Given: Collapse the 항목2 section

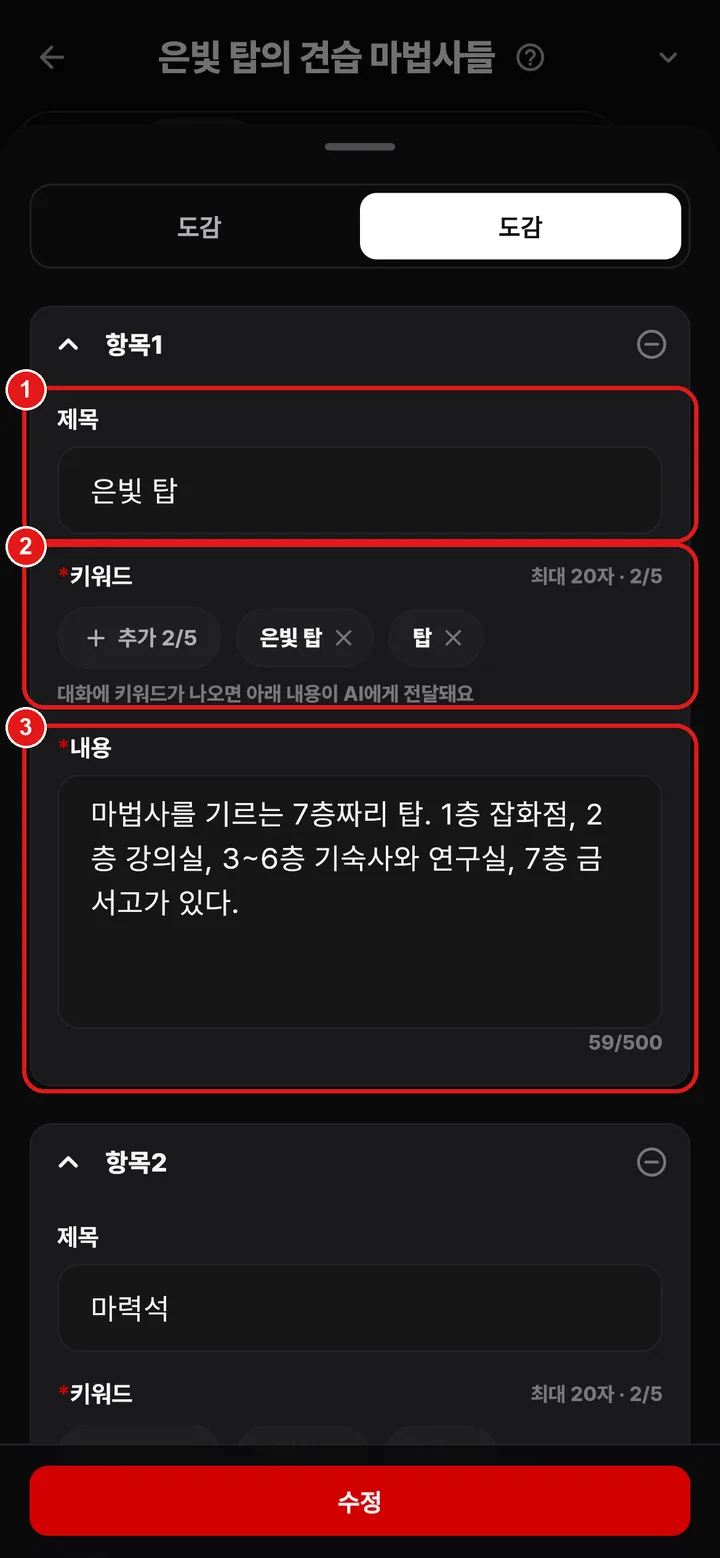Looking at the screenshot, I should click(68, 1162).
